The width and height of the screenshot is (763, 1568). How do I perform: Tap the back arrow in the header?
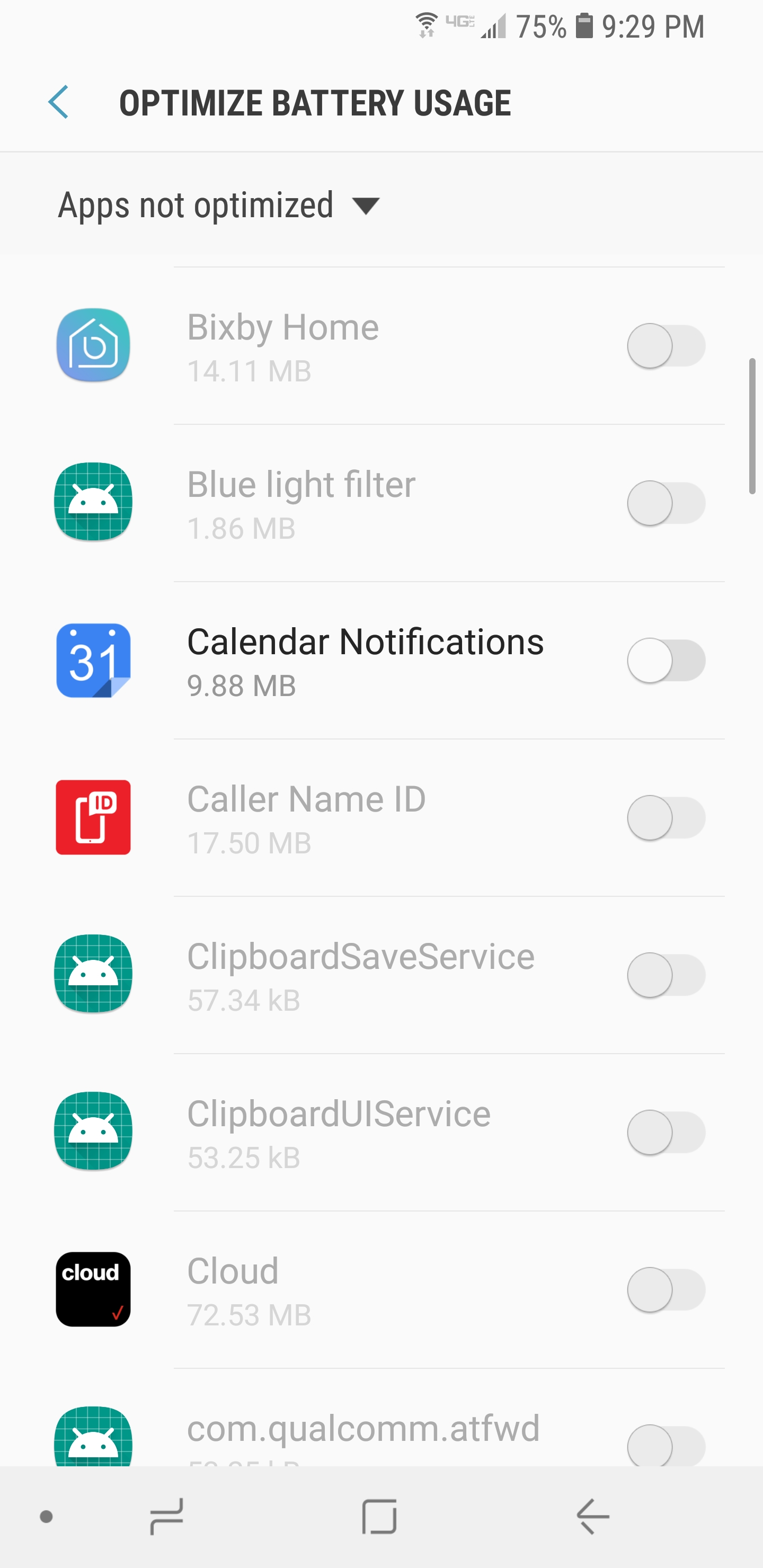click(59, 102)
